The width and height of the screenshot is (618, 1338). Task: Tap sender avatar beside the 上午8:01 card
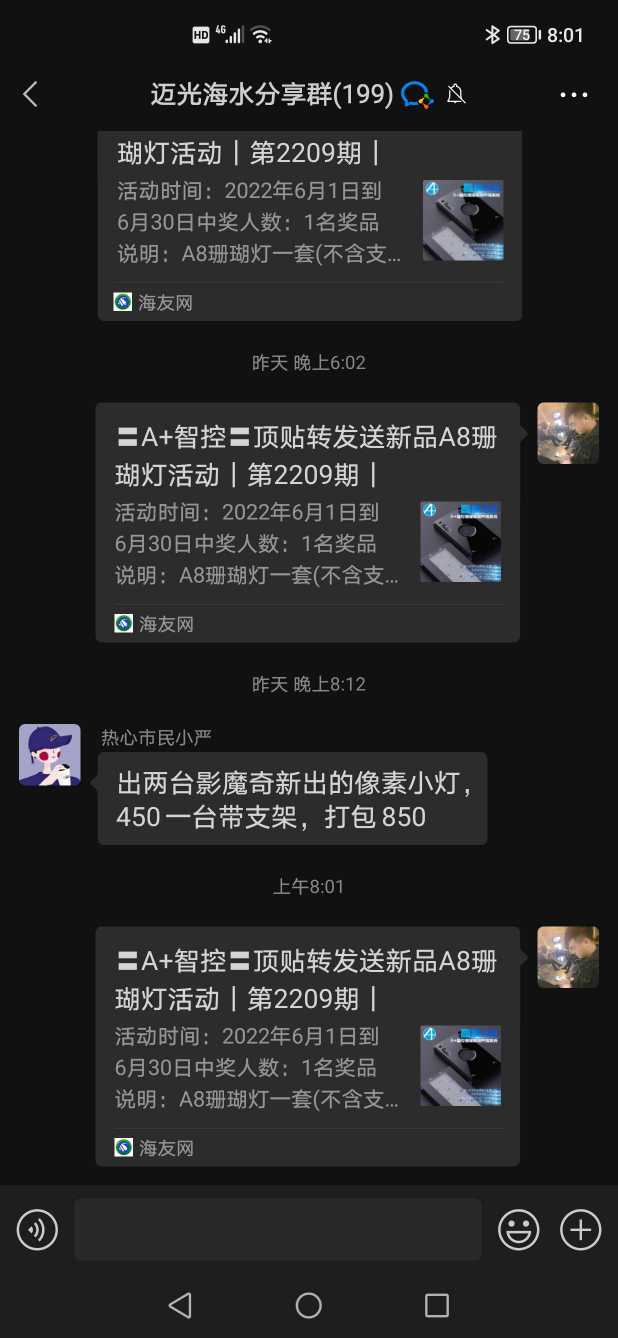[x=567, y=957]
